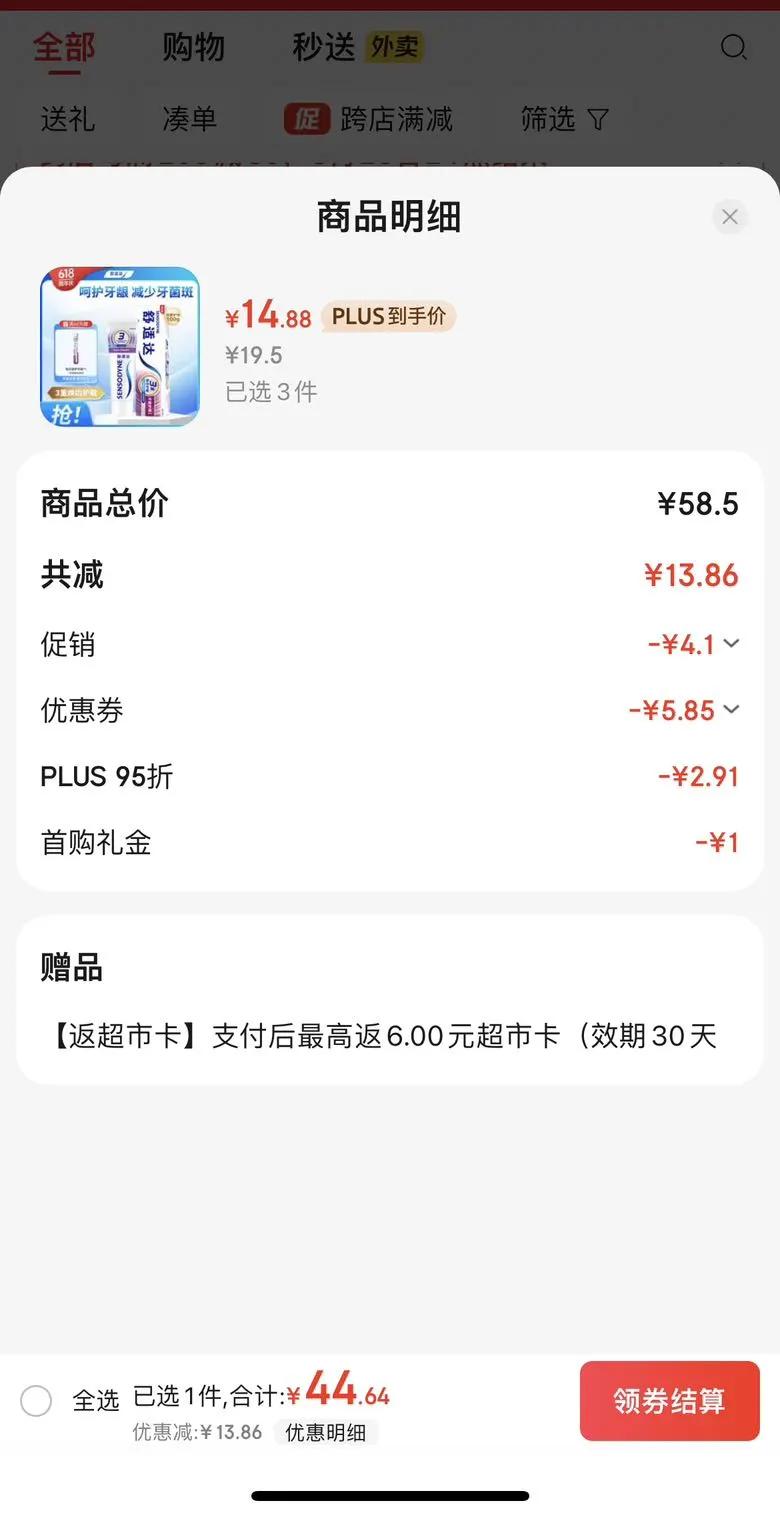Open the search icon
Viewport: 780px width, 1517px height.
(x=734, y=47)
